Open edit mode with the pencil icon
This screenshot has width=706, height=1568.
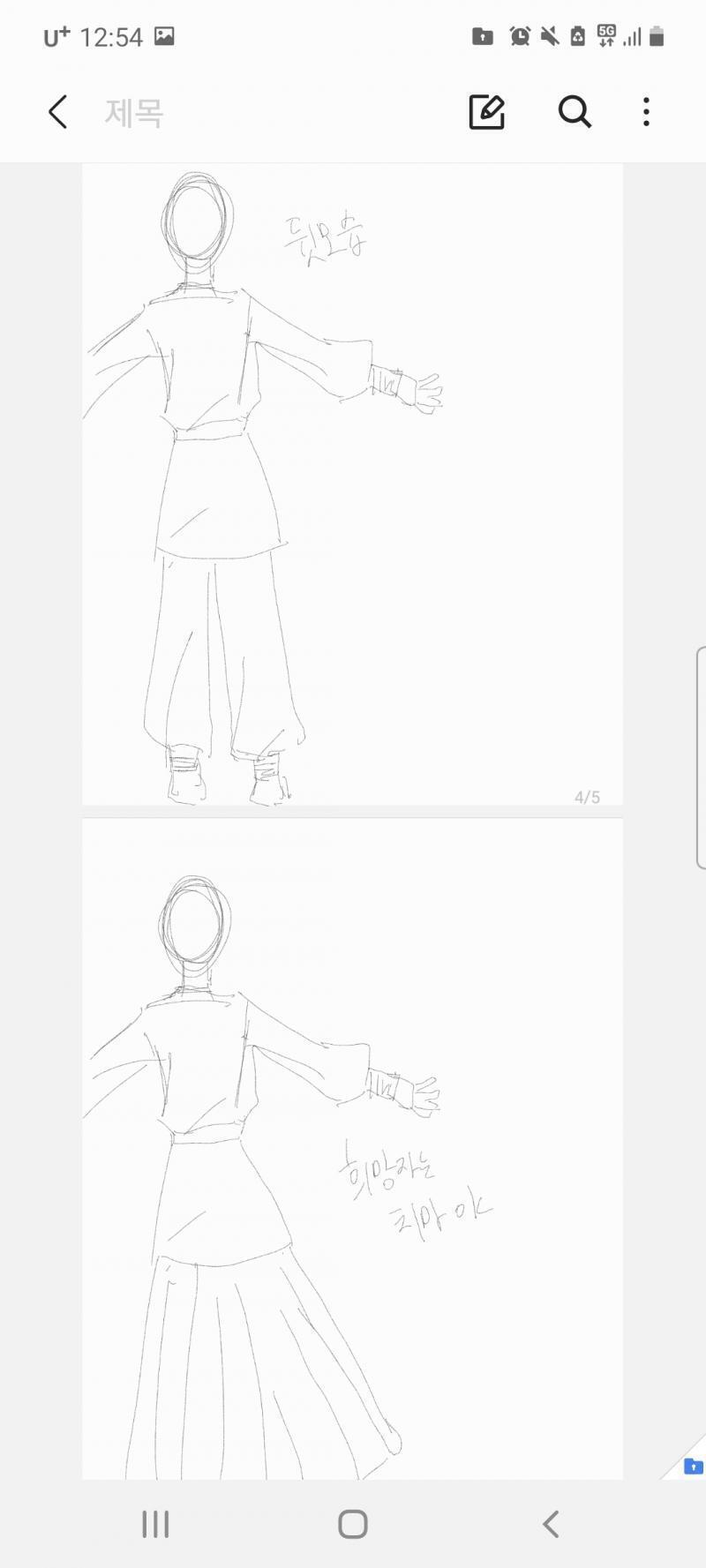pos(486,112)
